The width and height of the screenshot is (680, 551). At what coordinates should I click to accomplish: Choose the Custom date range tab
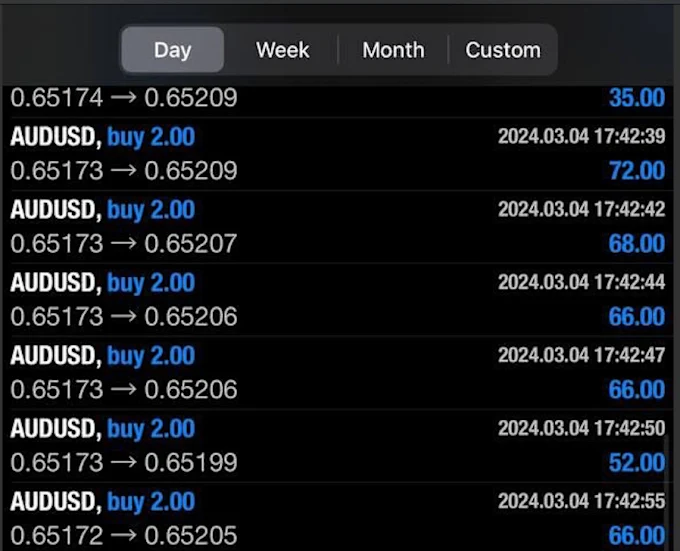[x=503, y=50]
